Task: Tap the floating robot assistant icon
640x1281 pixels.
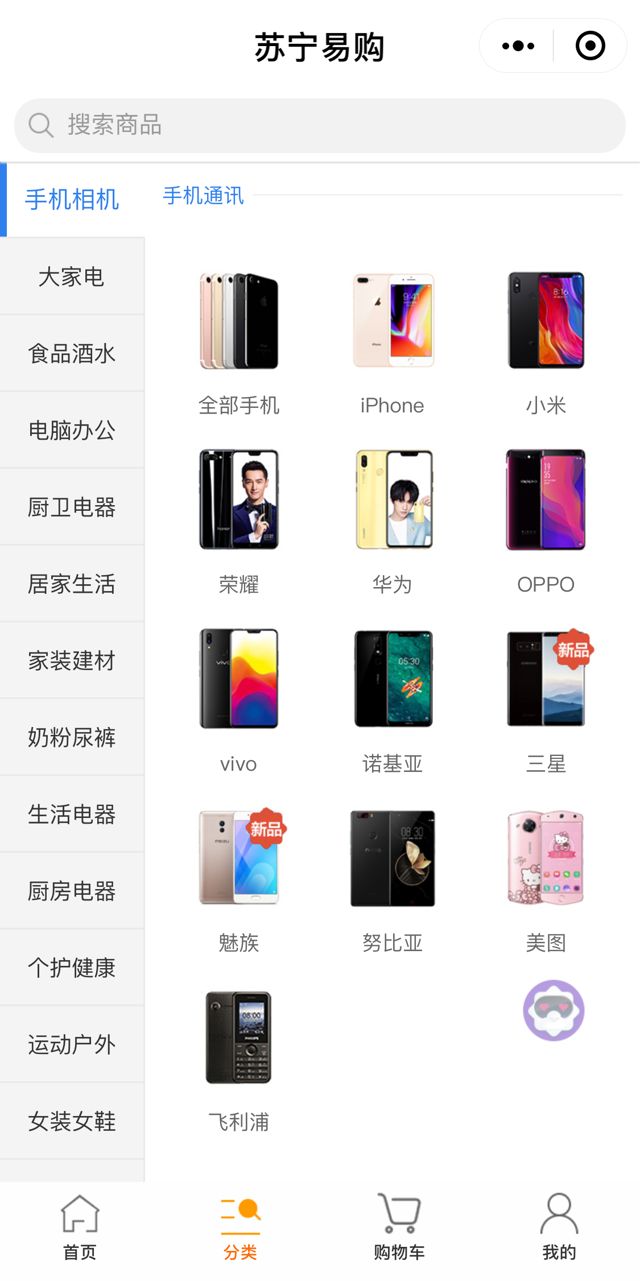Action: [x=554, y=1010]
